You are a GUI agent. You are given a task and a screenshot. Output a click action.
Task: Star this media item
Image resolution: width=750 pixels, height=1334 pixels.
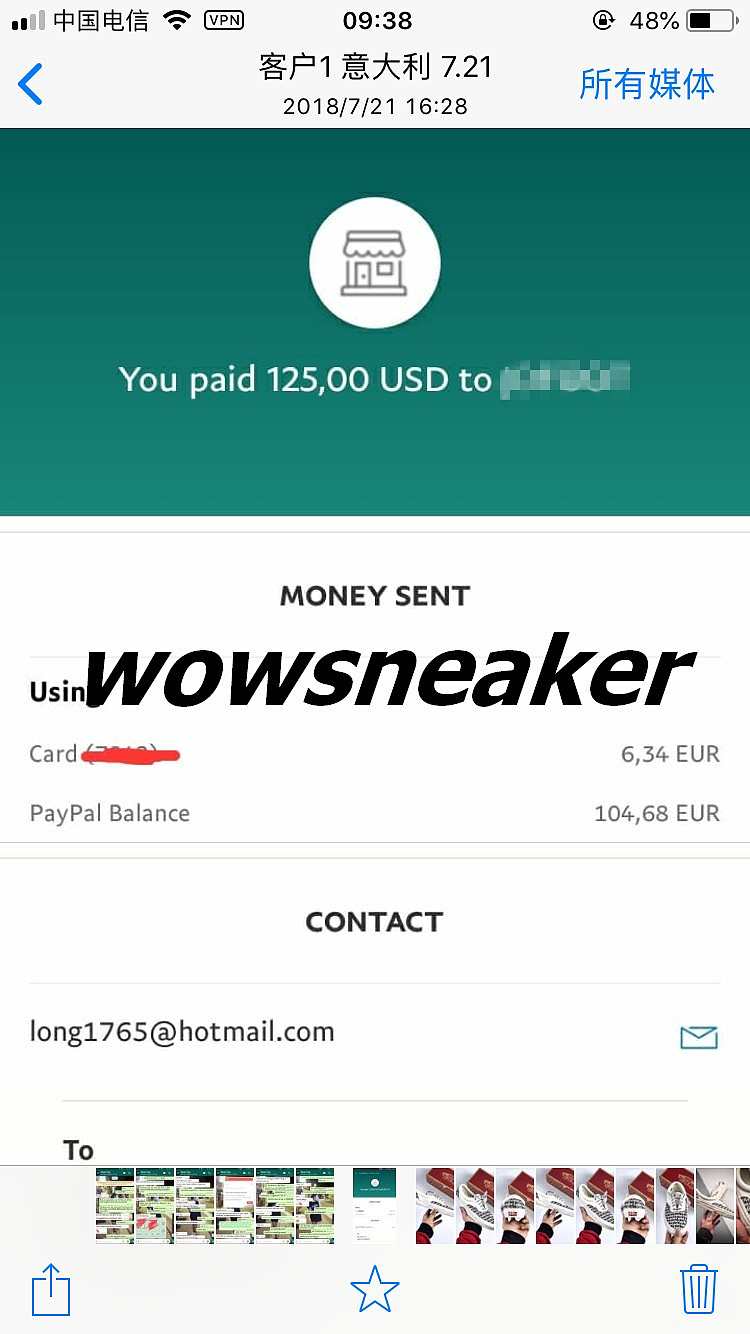click(375, 1289)
